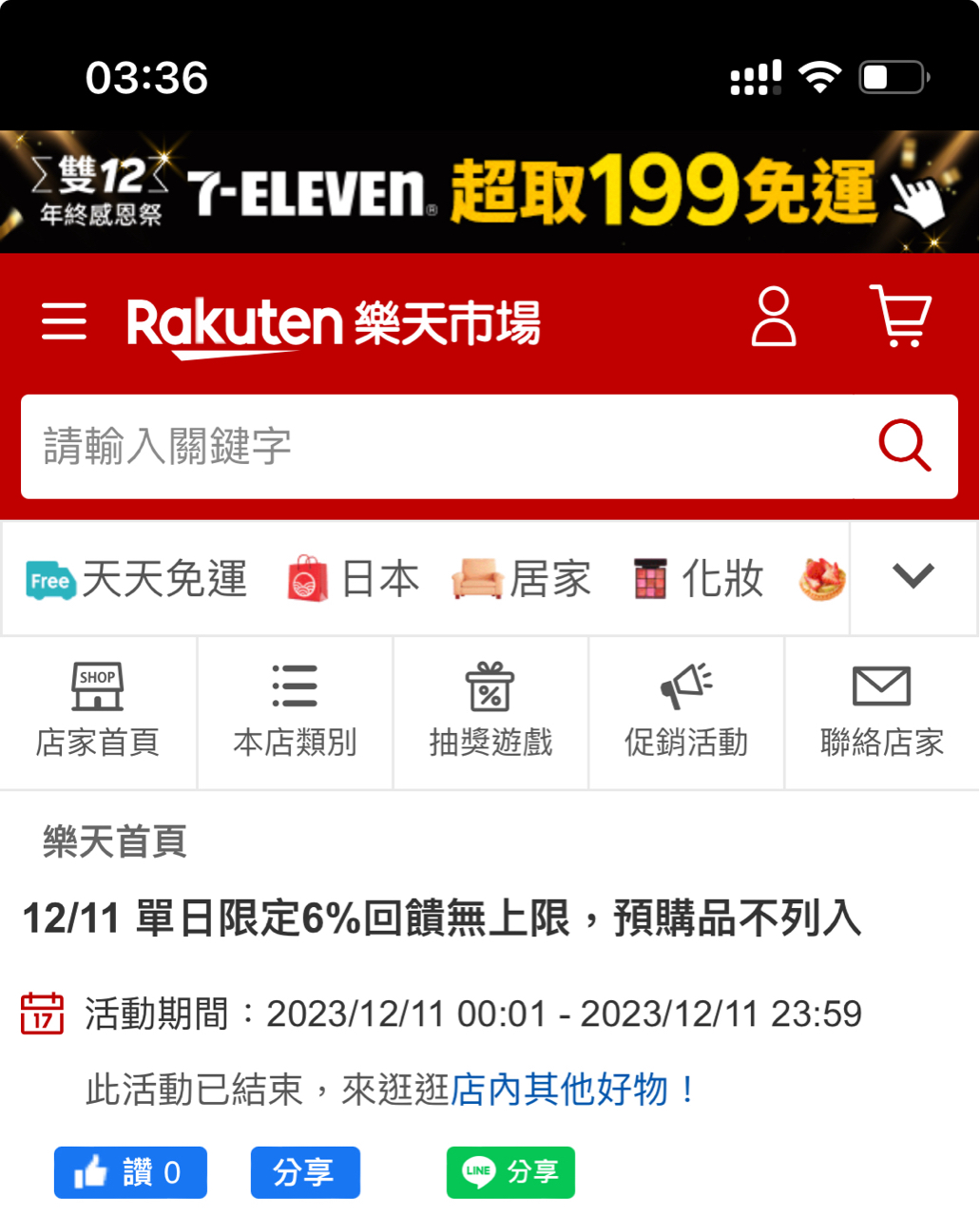Select the 化妝 category
980x1217 pixels.
pyautogui.click(x=699, y=578)
